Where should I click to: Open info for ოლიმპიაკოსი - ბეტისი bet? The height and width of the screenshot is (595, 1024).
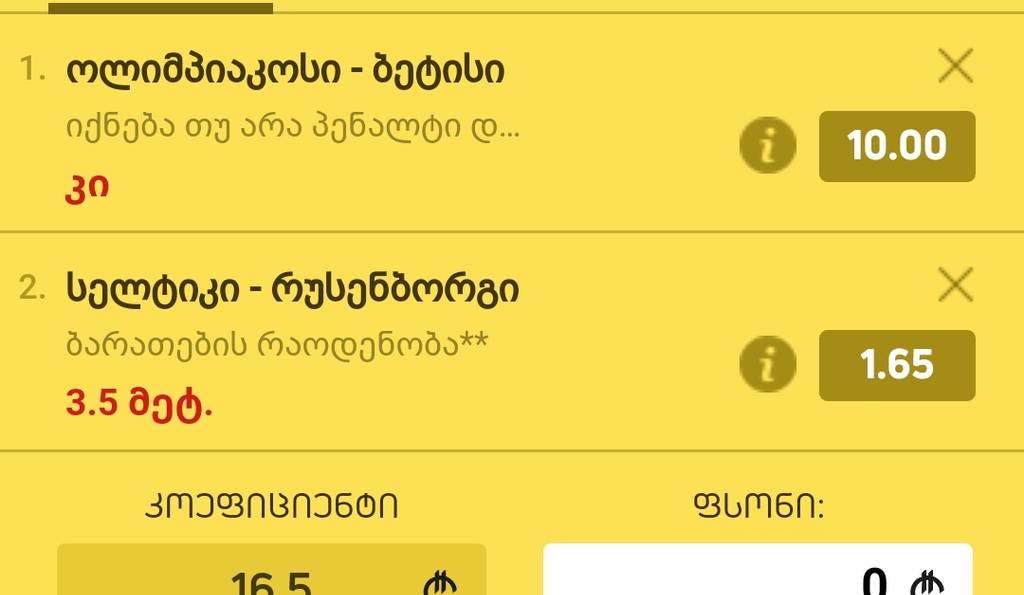point(768,146)
